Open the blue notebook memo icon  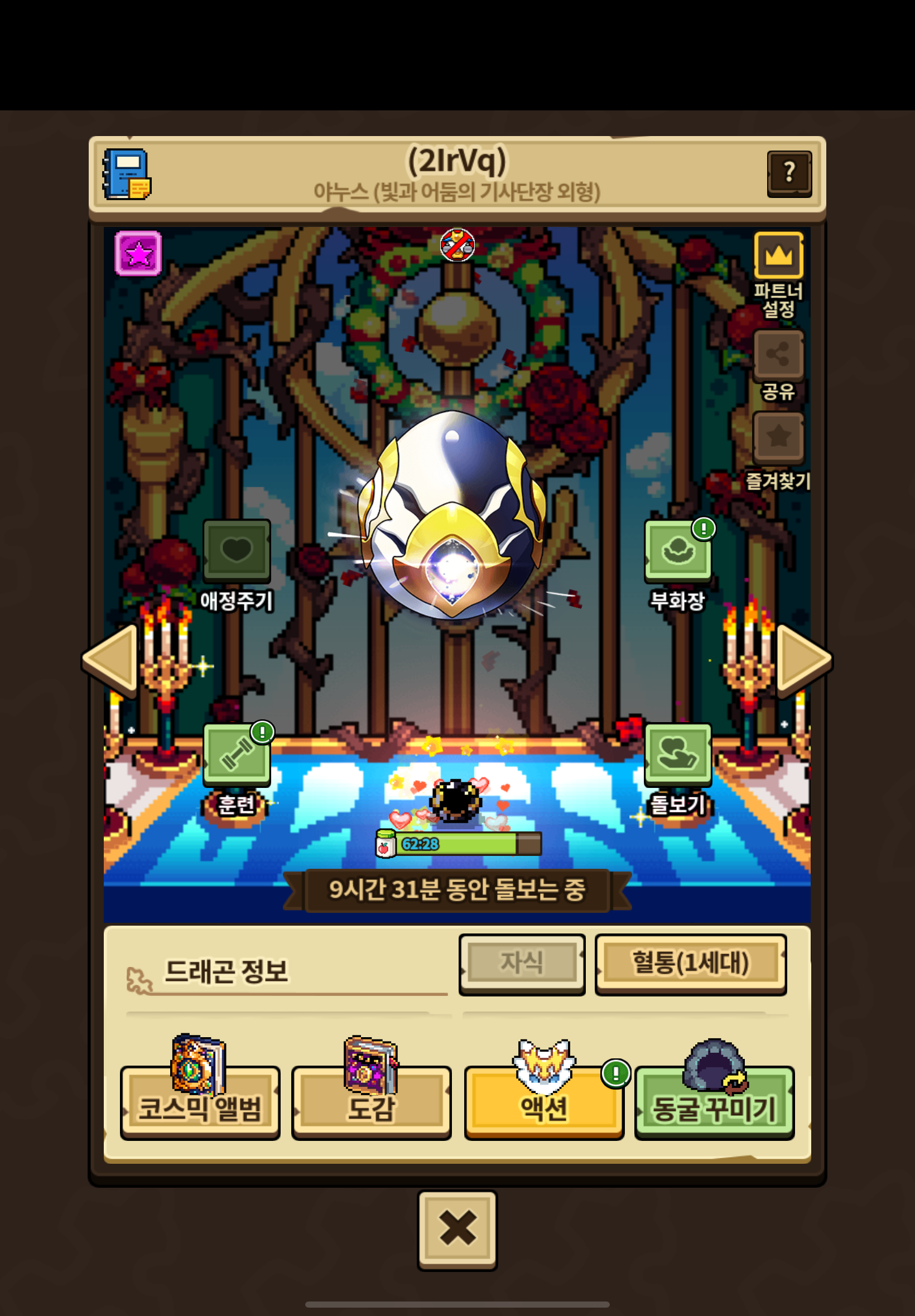click(127, 174)
